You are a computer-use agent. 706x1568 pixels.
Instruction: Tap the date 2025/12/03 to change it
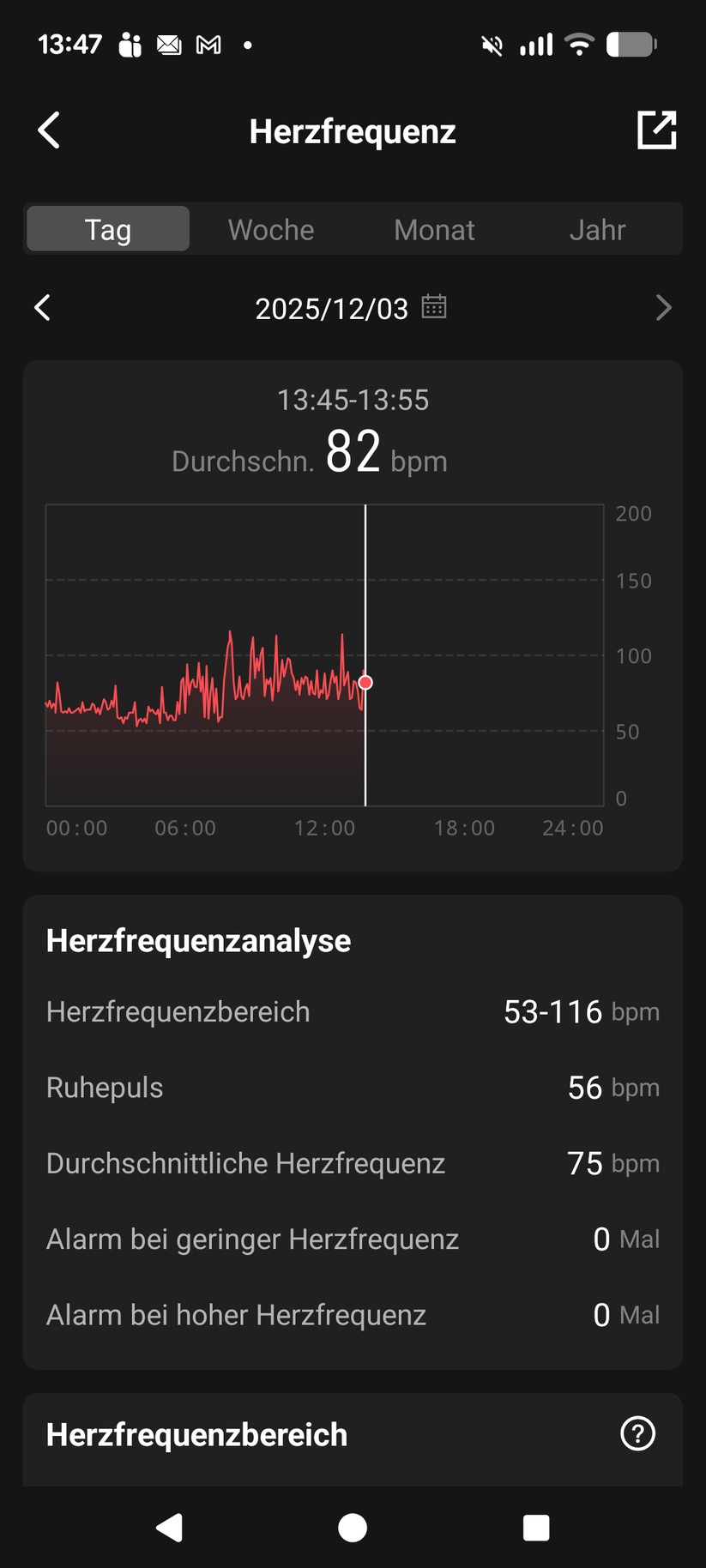tap(332, 307)
